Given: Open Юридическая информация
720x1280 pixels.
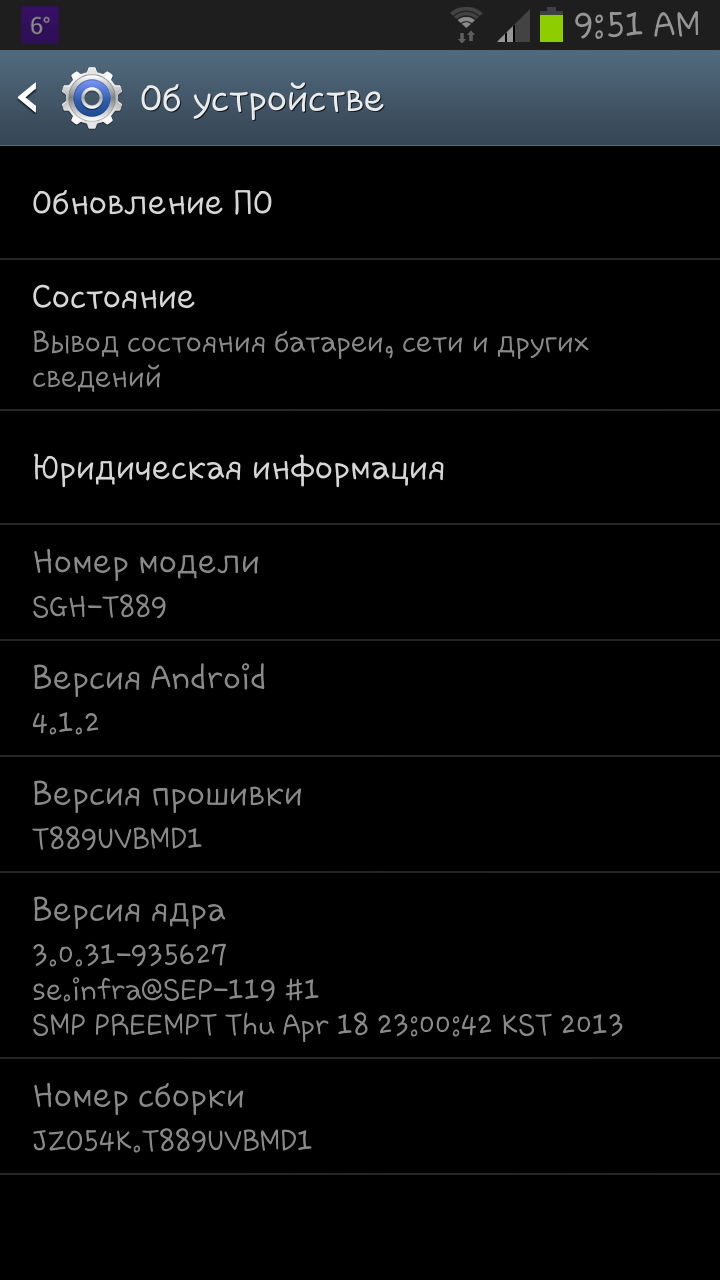Looking at the screenshot, I should click(360, 468).
